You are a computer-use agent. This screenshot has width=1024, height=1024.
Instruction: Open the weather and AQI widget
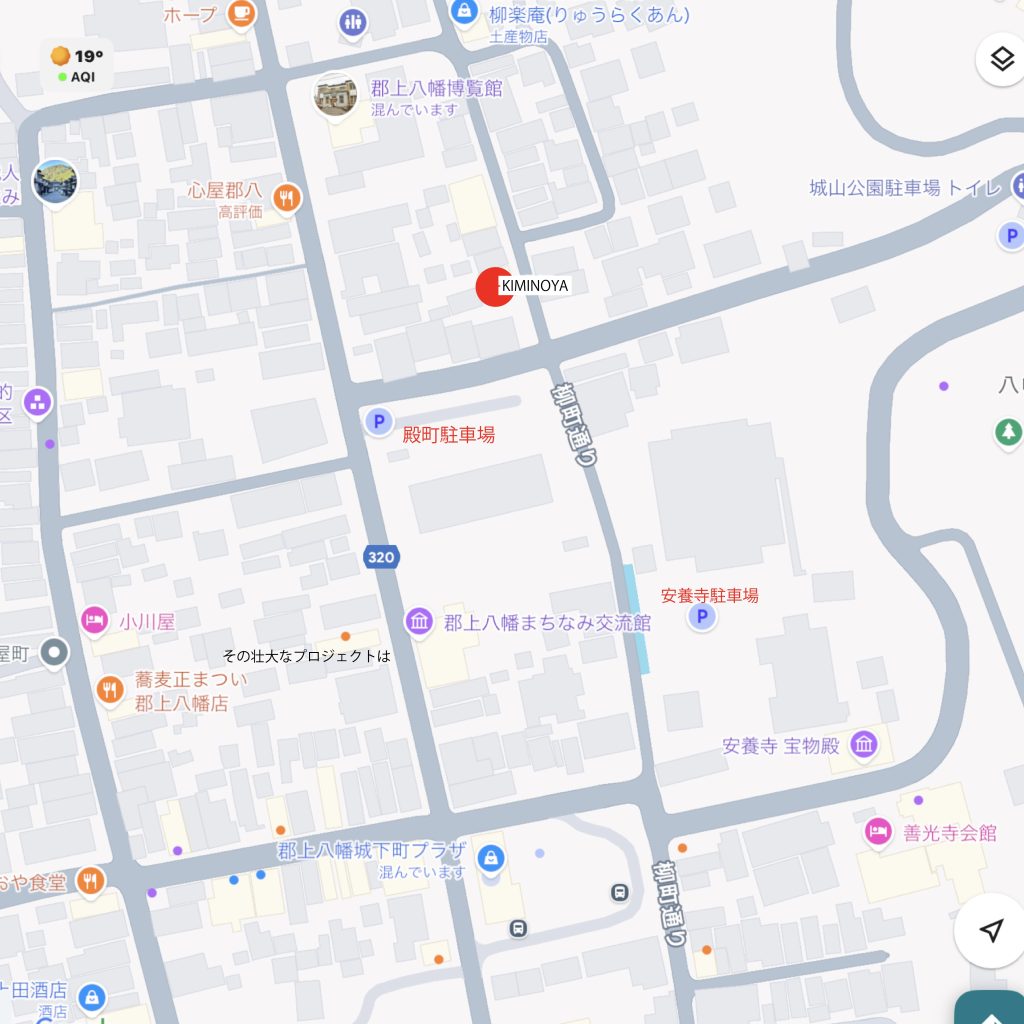point(77,64)
